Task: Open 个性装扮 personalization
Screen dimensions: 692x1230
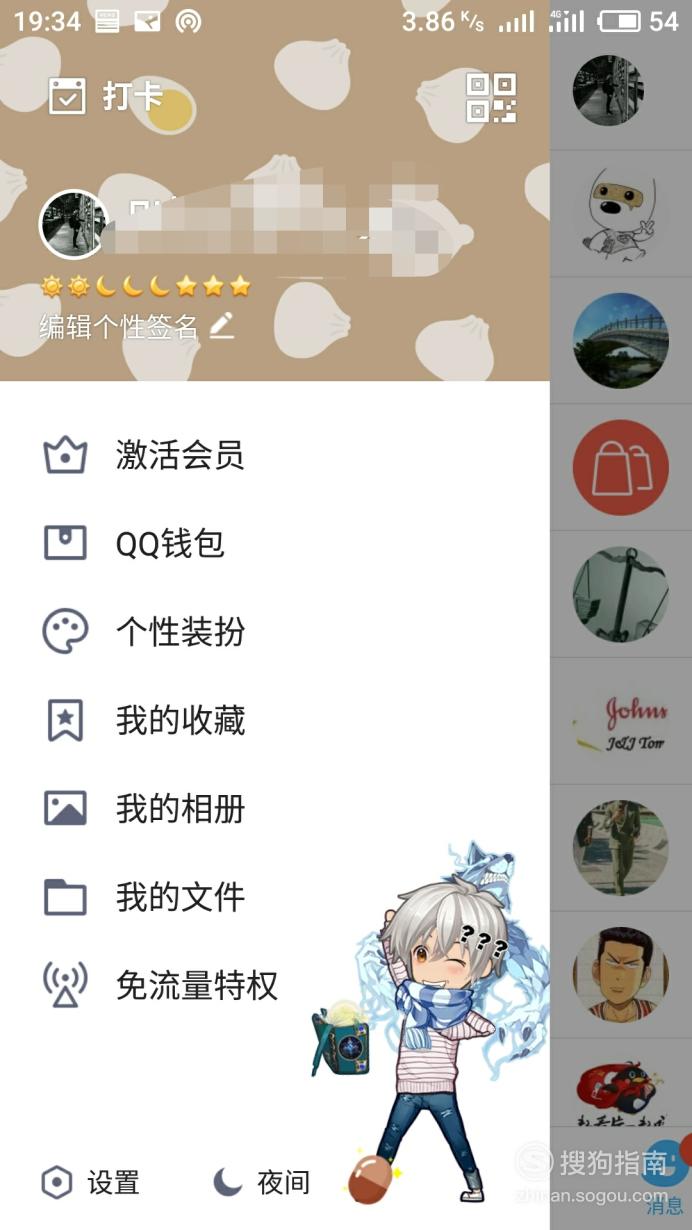Action: (274, 632)
